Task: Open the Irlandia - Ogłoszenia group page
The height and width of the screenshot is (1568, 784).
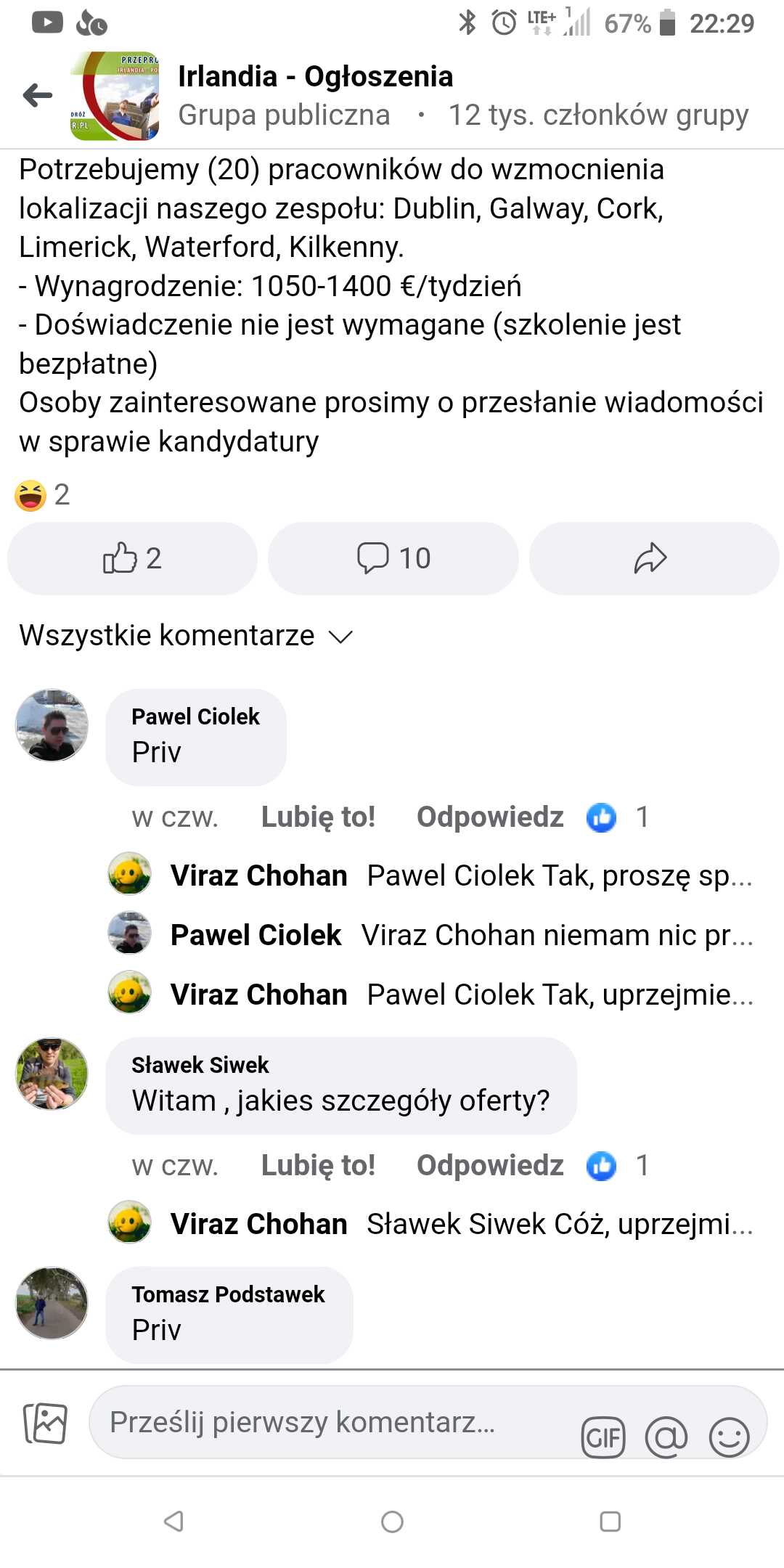Action: [x=315, y=76]
